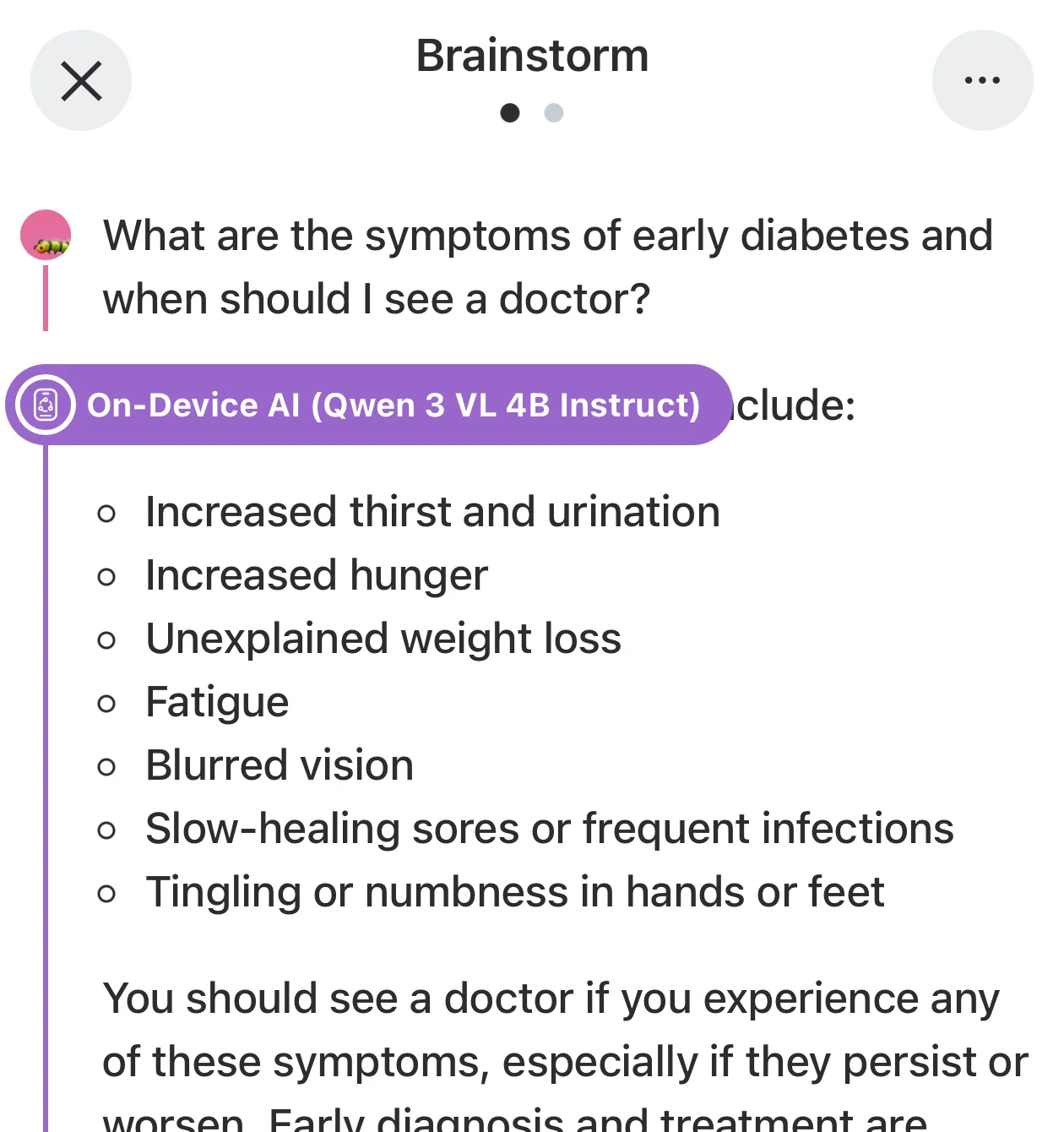Click the X close icon

click(x=80, y=80)
